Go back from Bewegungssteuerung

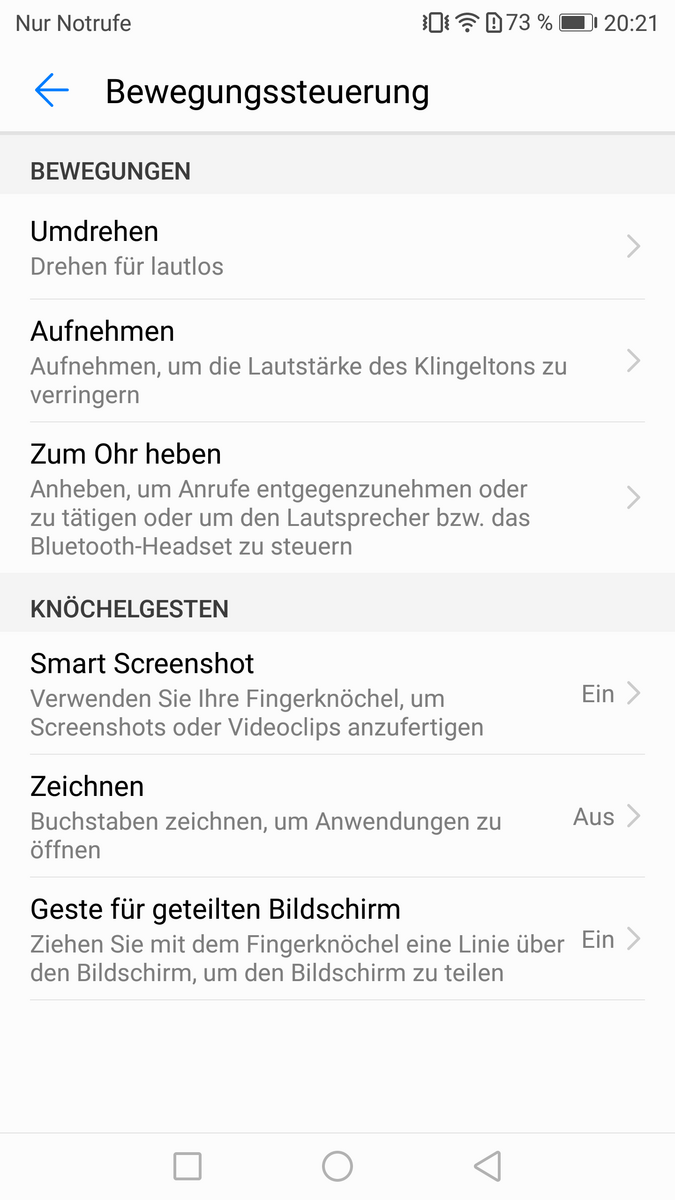(x=51, y=91)
